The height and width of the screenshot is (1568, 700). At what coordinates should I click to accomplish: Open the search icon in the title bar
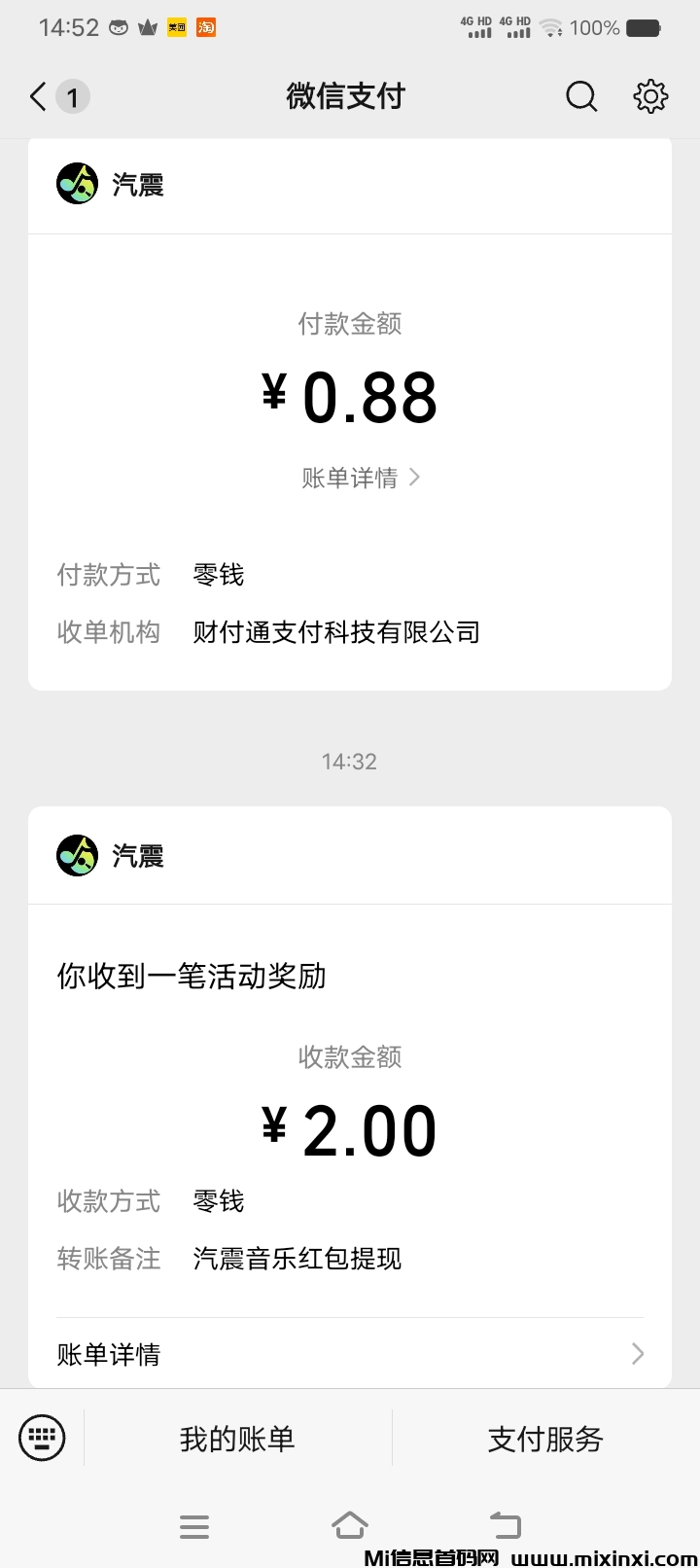pyautogui.click(x=580, y=96)
